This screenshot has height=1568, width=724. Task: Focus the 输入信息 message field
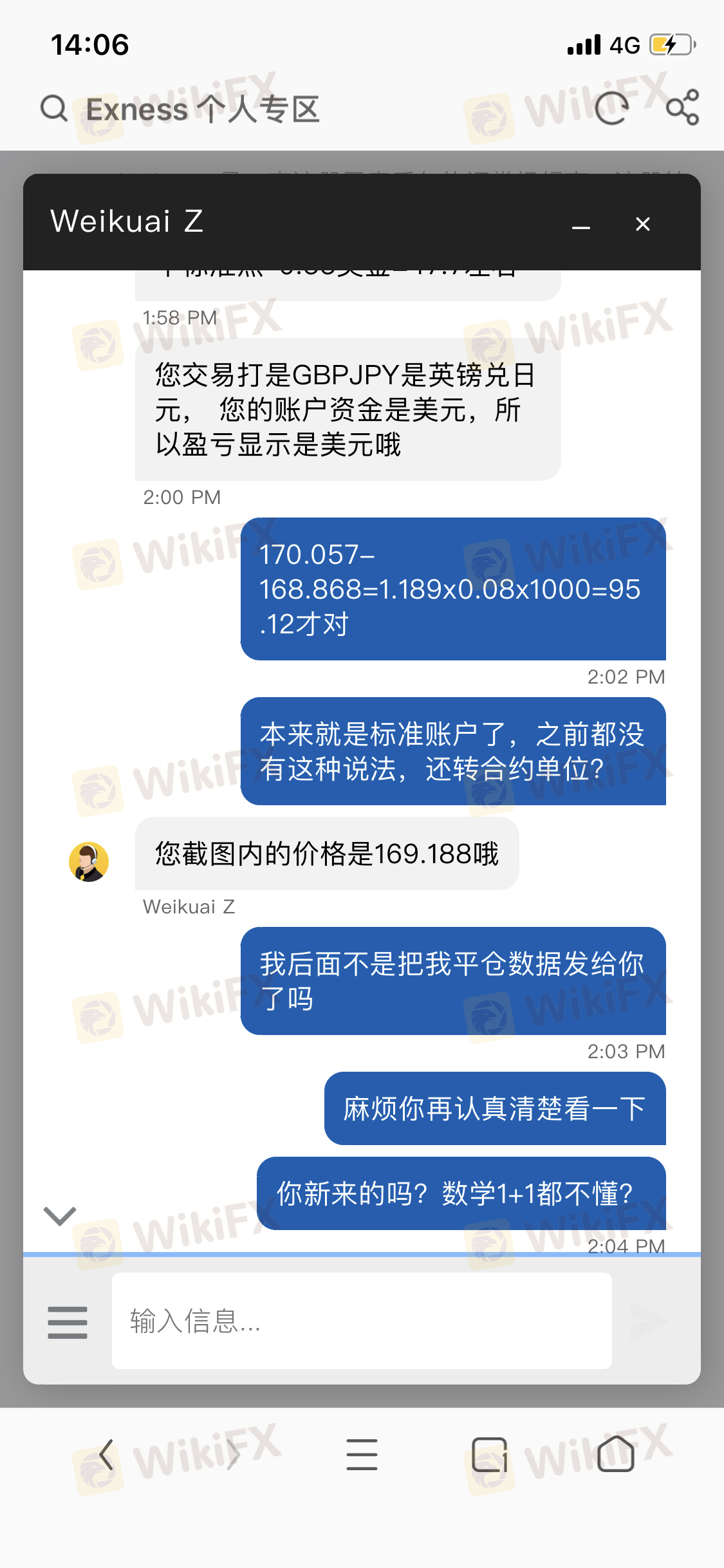point(361,1321)
